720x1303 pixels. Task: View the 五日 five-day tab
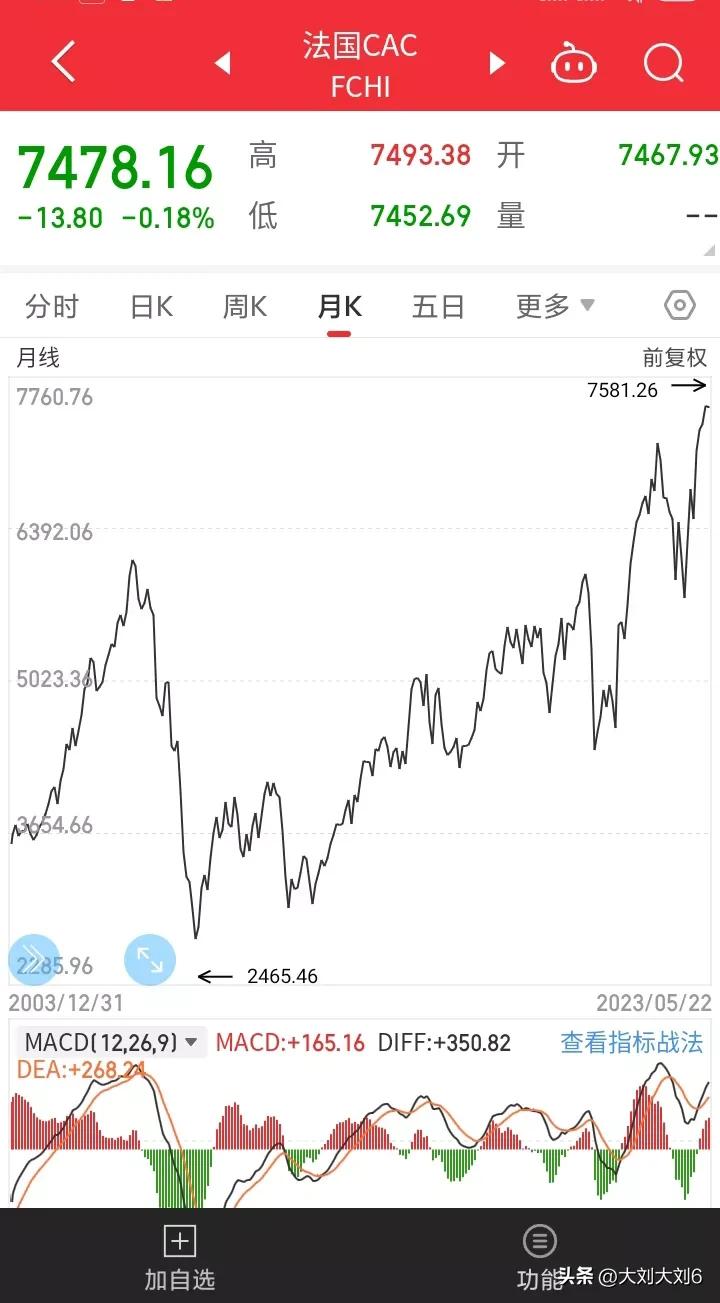tap(437, 306)
